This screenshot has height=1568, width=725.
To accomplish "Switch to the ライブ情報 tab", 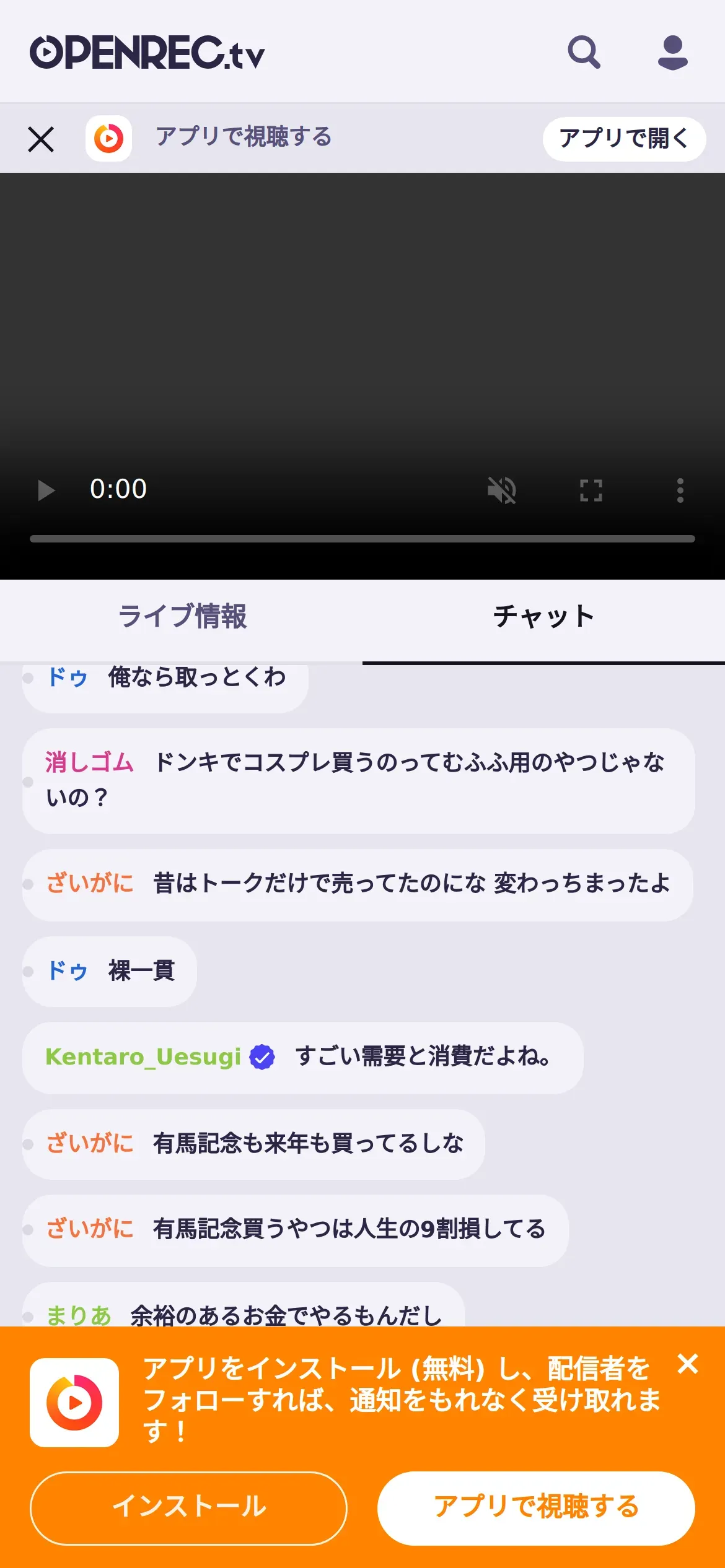I will click(x=182, y=617).
